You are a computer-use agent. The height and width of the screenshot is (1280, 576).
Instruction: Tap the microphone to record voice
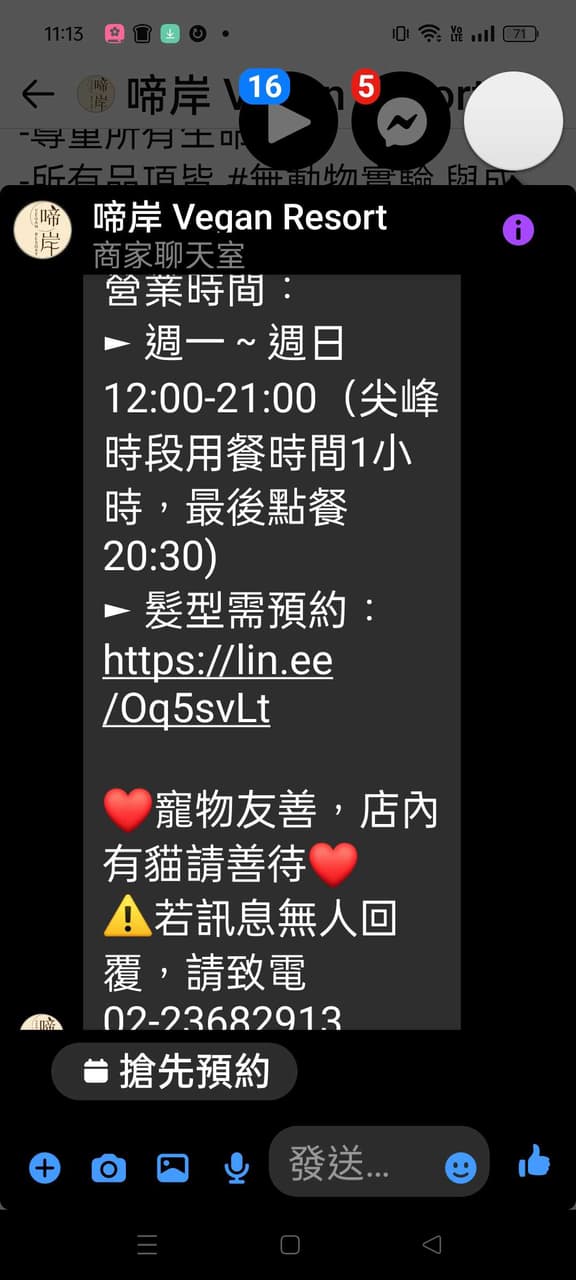click(x=236, y=1167)
